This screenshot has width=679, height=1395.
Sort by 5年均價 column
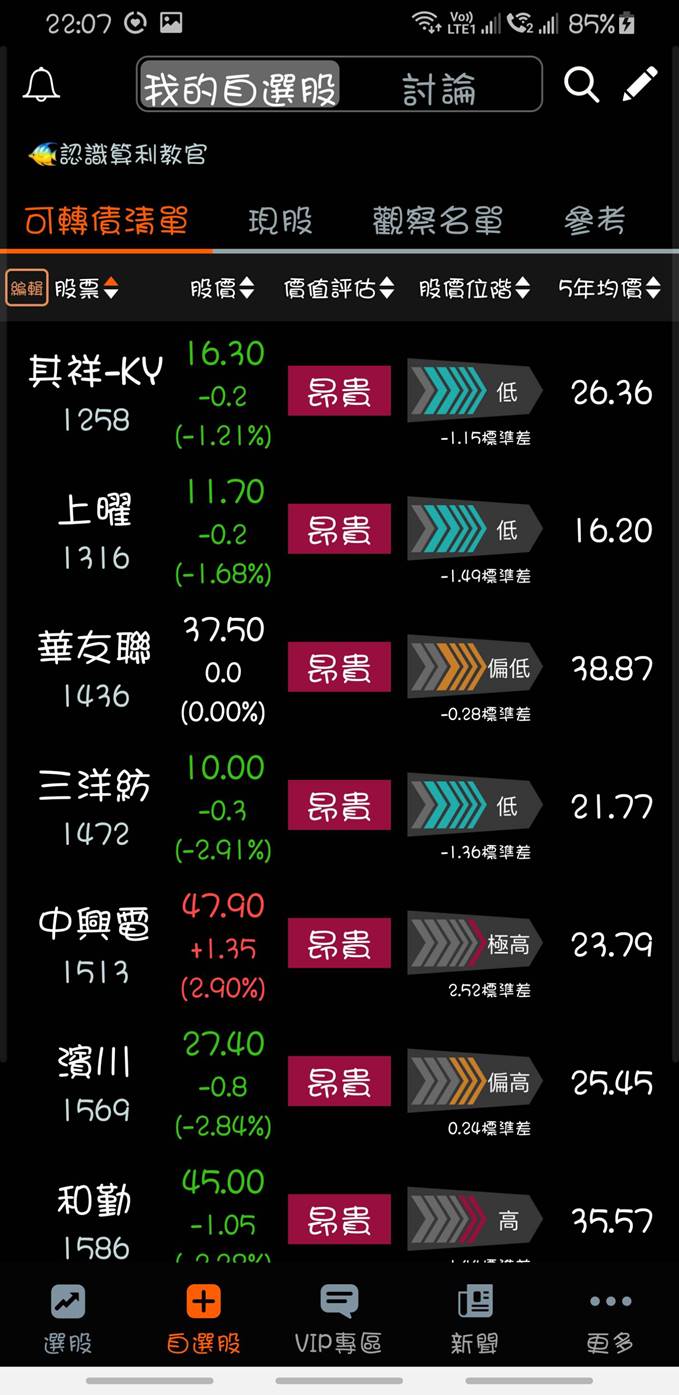pos(609,289)
